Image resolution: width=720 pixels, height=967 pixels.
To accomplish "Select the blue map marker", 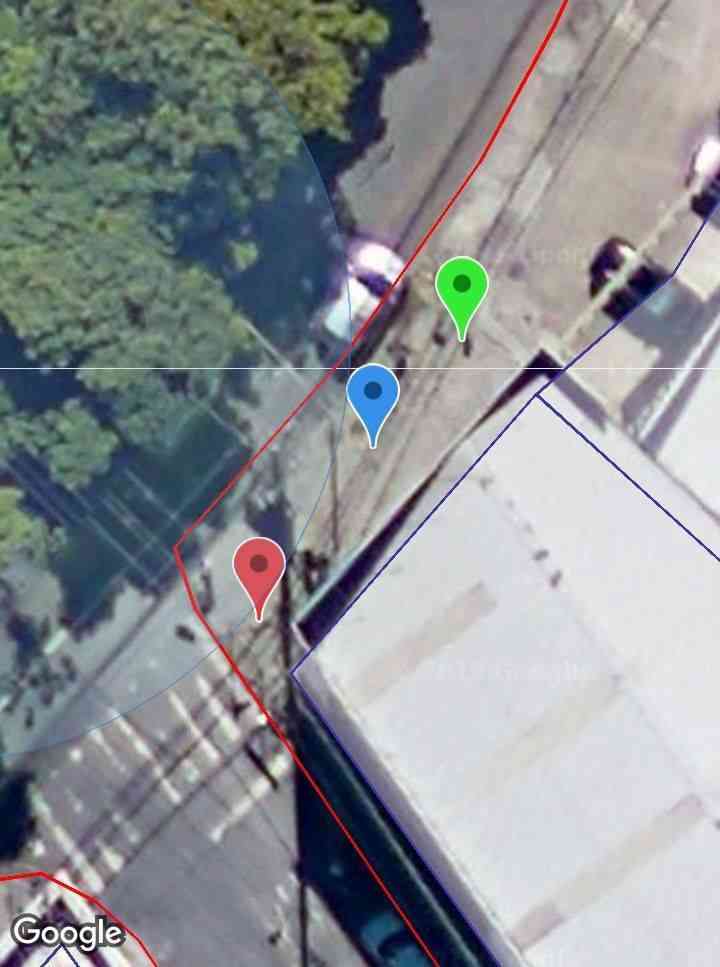I will tap(373, 397).
